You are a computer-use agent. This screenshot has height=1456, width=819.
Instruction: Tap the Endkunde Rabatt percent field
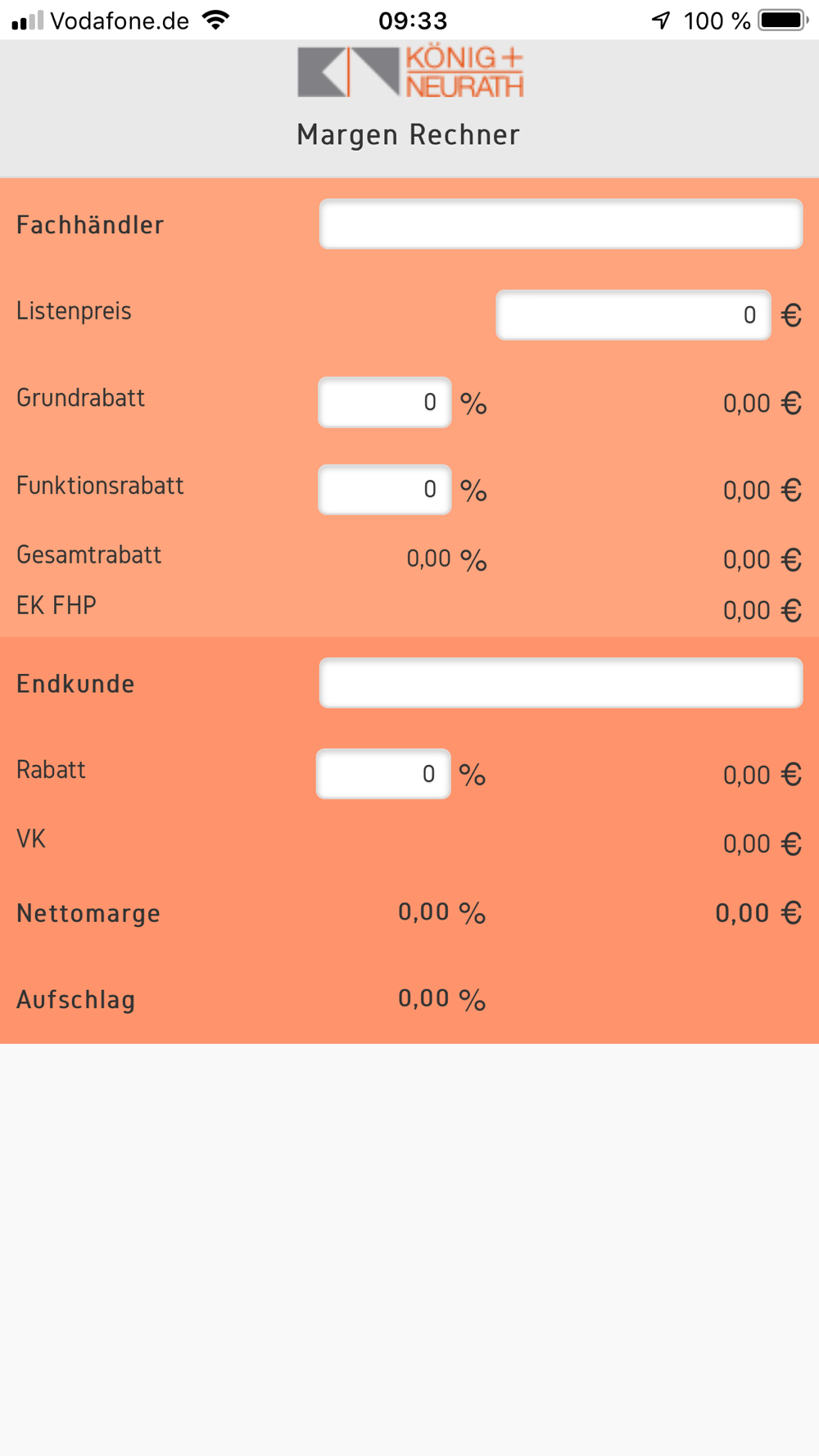coord(383,774)
